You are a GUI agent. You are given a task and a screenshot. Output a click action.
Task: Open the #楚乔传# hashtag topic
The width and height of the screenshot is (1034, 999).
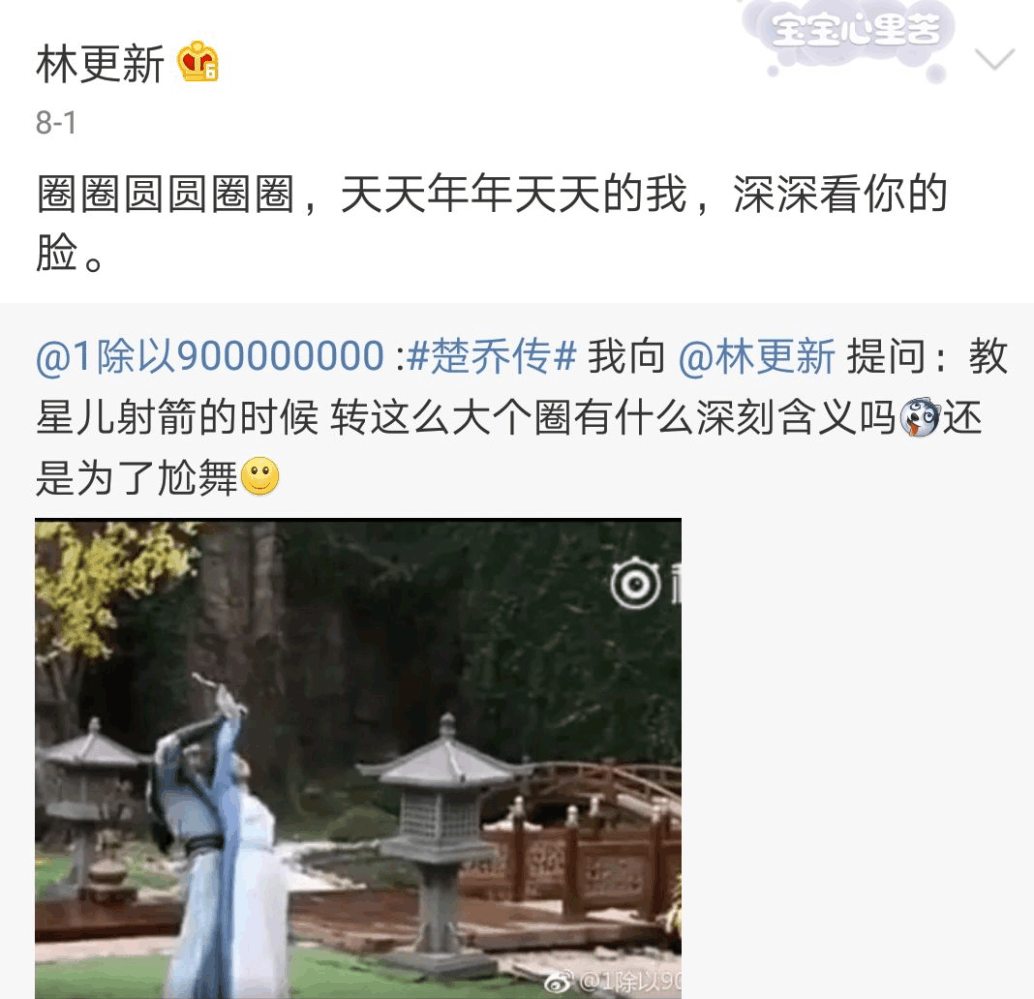(x=493, y=357)
